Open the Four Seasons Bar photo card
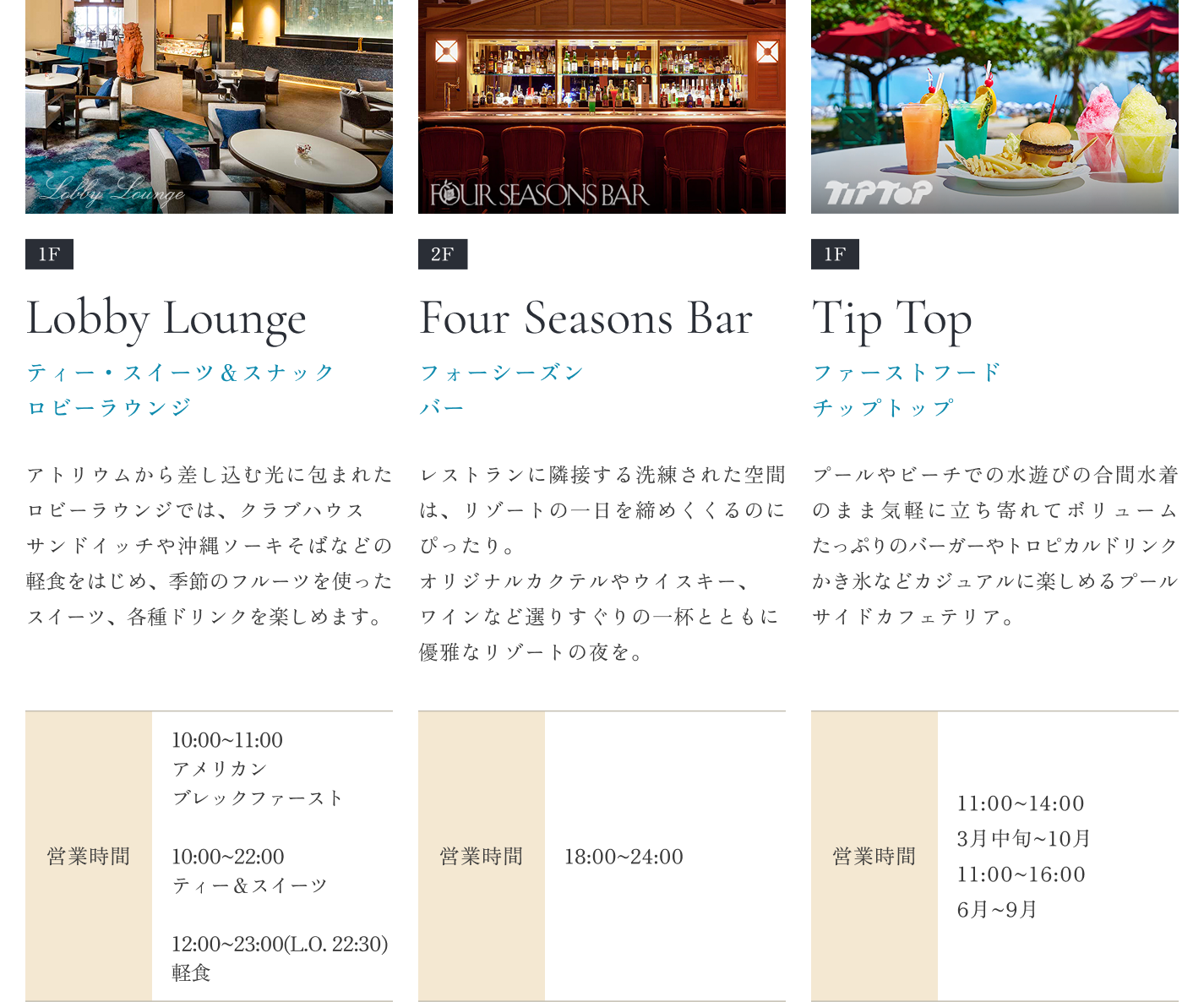The height and width of the screenshot is (1002, 1204). point(602,106)
